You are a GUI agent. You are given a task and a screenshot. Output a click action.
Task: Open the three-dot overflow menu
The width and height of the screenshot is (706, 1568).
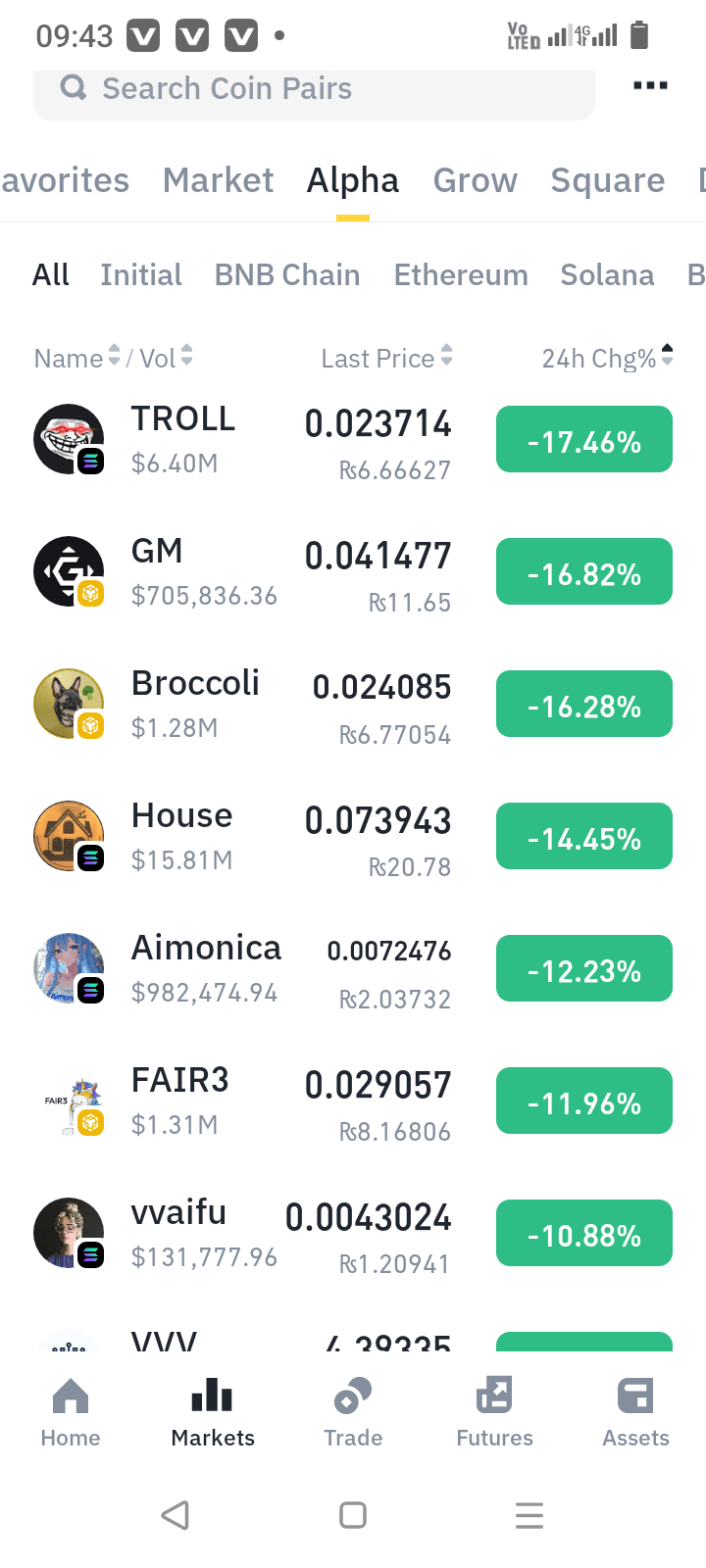click(x=650, y=86)
